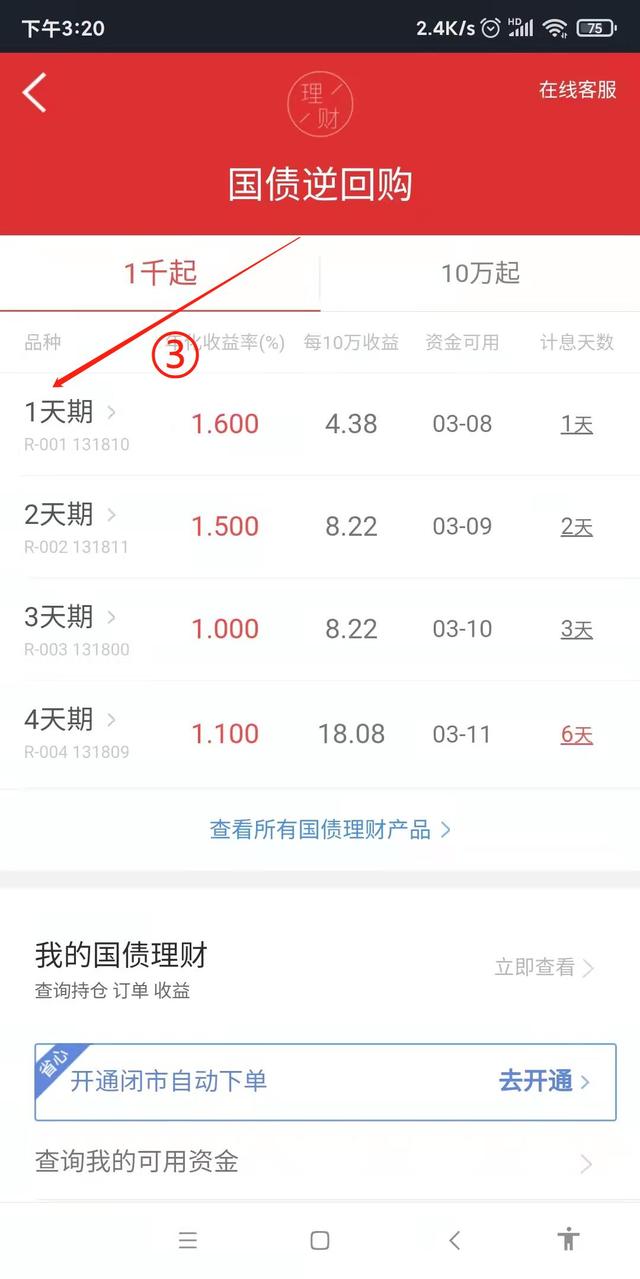Open the 2天期 R-002 product
The height and width of the screenshot is (1279, 640).
pos(70,526)
